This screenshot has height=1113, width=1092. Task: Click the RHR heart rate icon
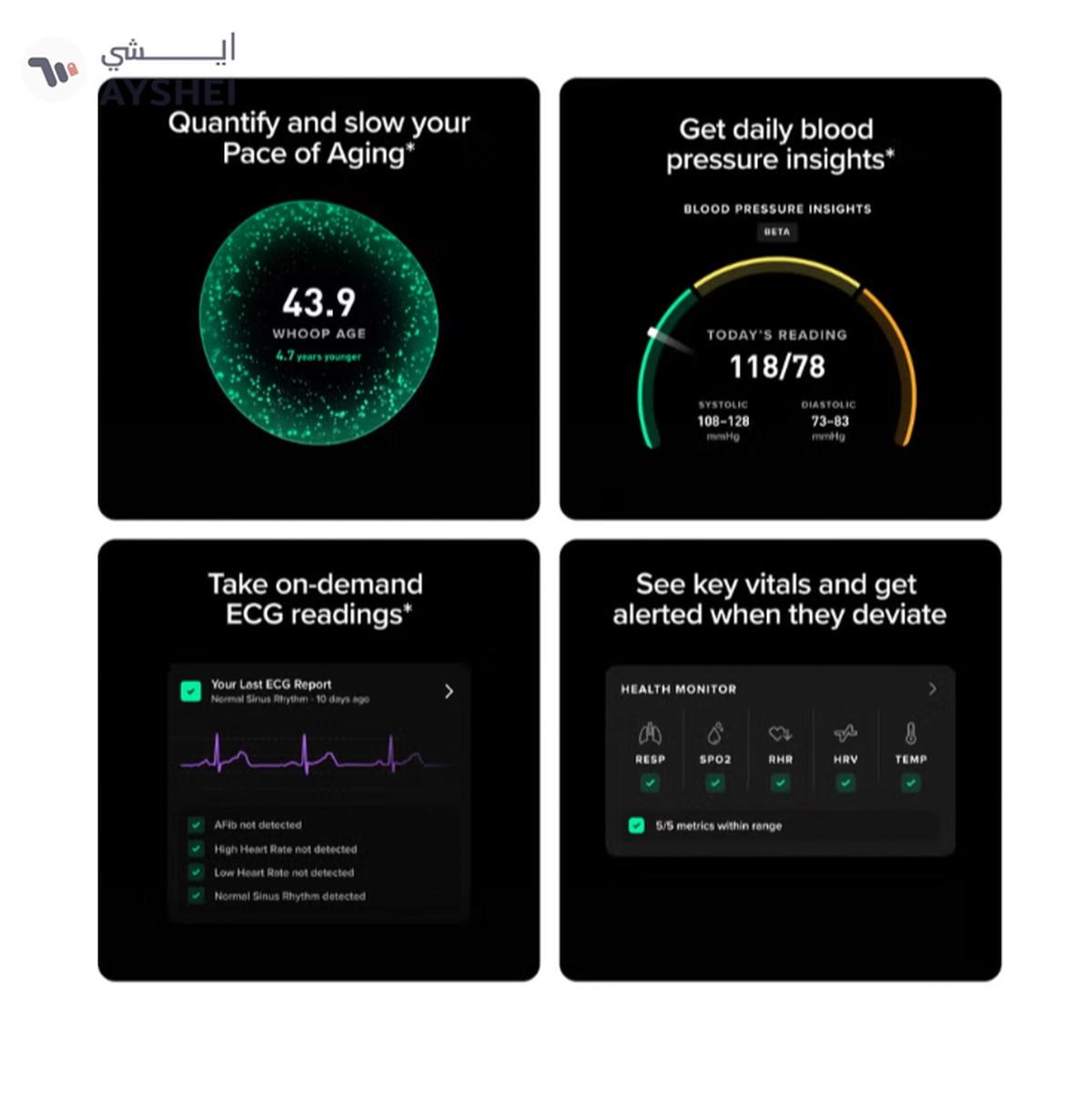tap(780, 734)
